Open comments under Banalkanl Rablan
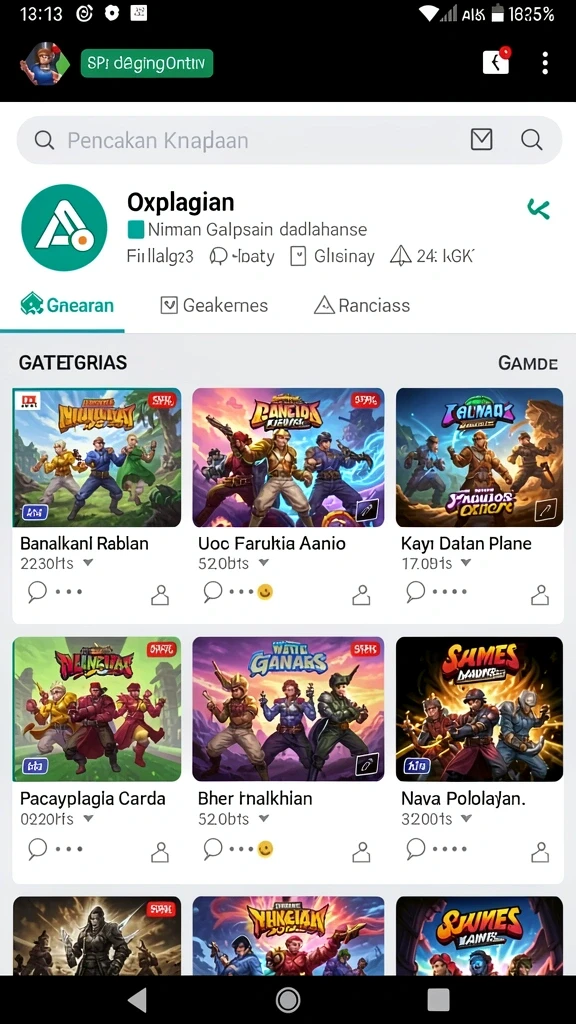 tap(37, 592)
